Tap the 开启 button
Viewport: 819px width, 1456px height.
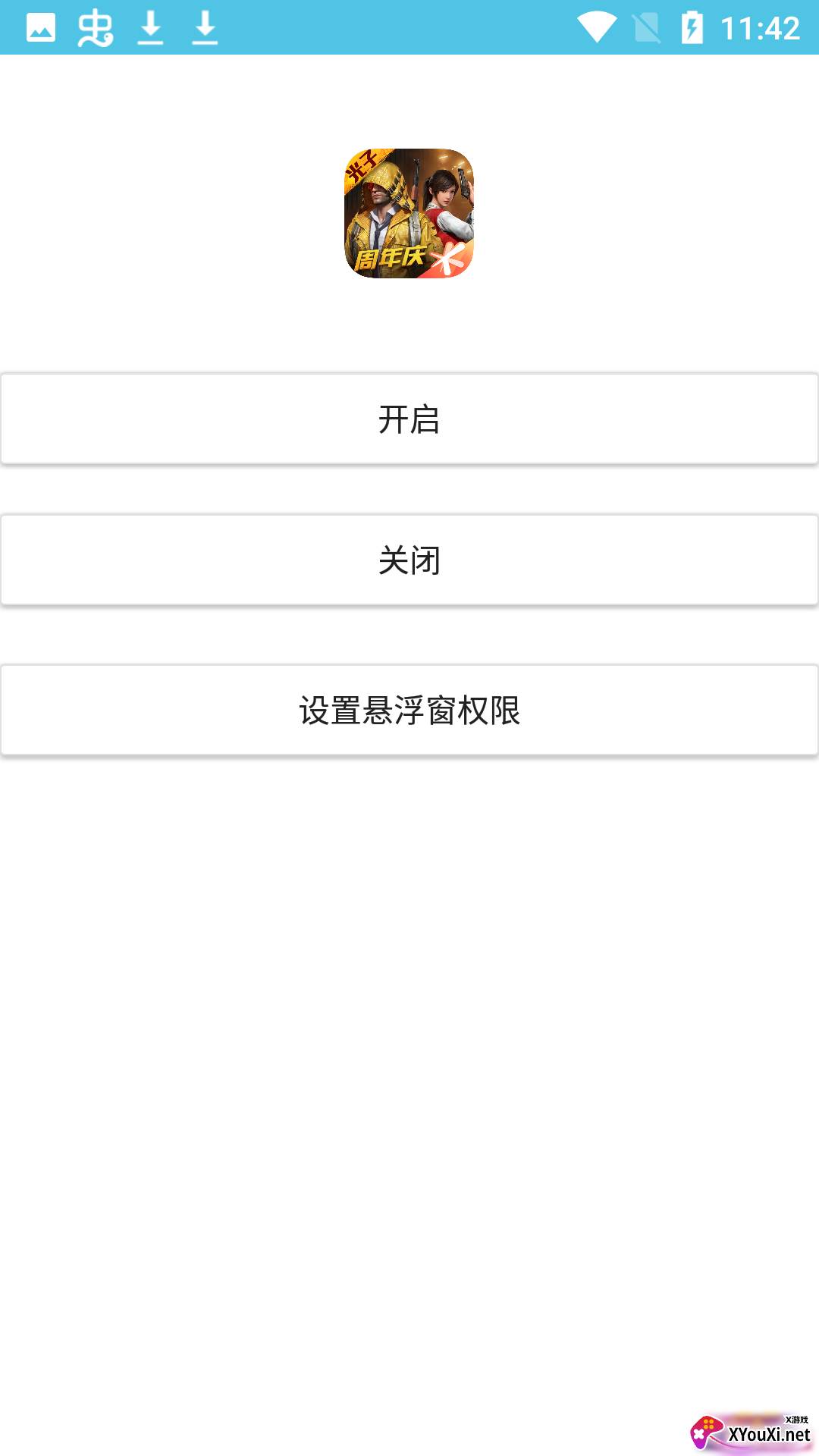[x=409, y=419]
